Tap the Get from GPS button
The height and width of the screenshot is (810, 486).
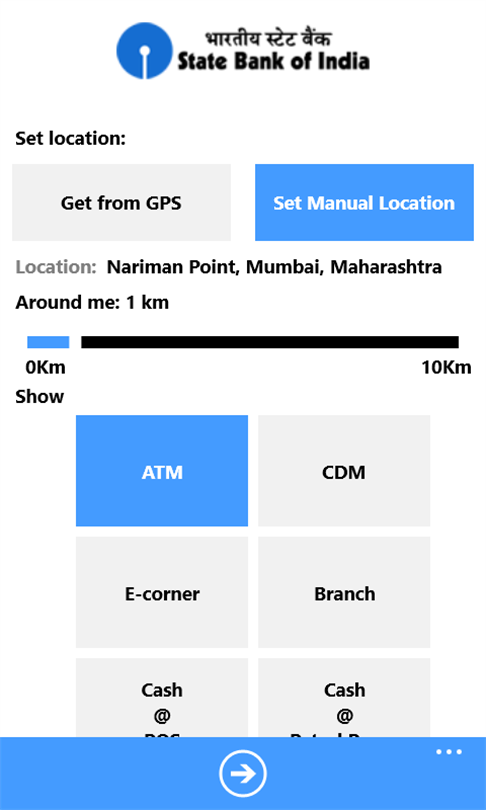pyautogui.click(x=121, y=202)
